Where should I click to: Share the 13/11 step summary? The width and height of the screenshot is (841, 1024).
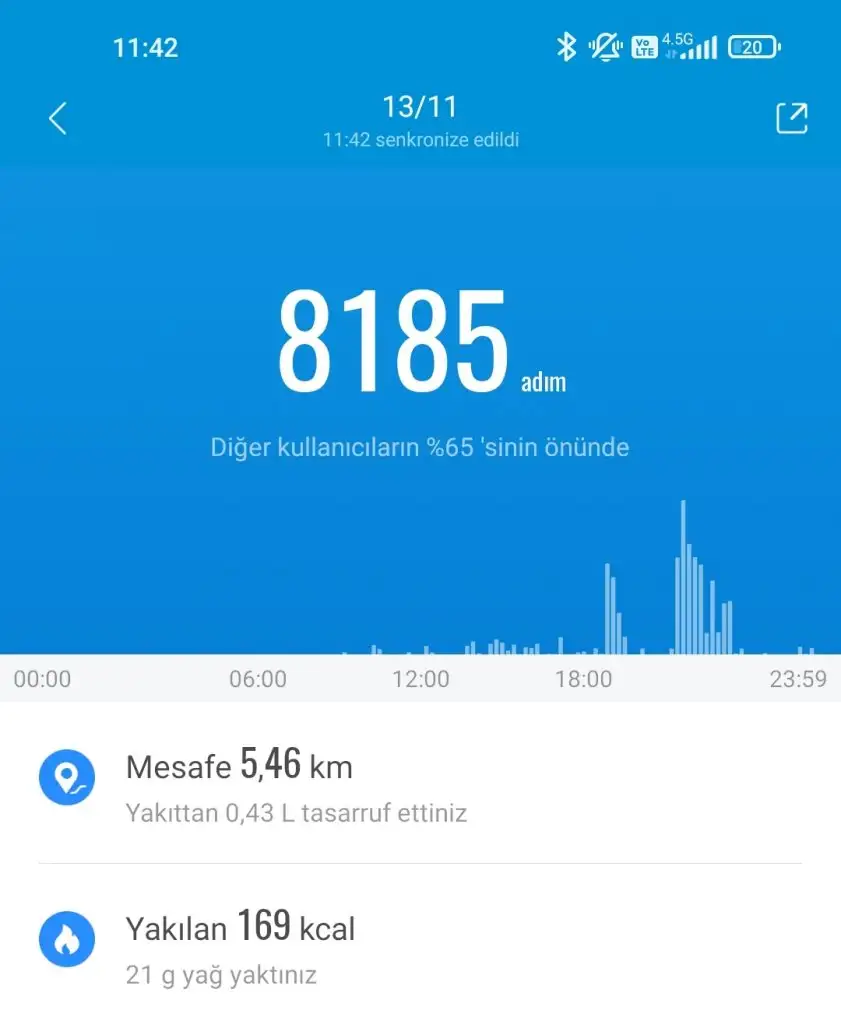click(x=791, y=118)
